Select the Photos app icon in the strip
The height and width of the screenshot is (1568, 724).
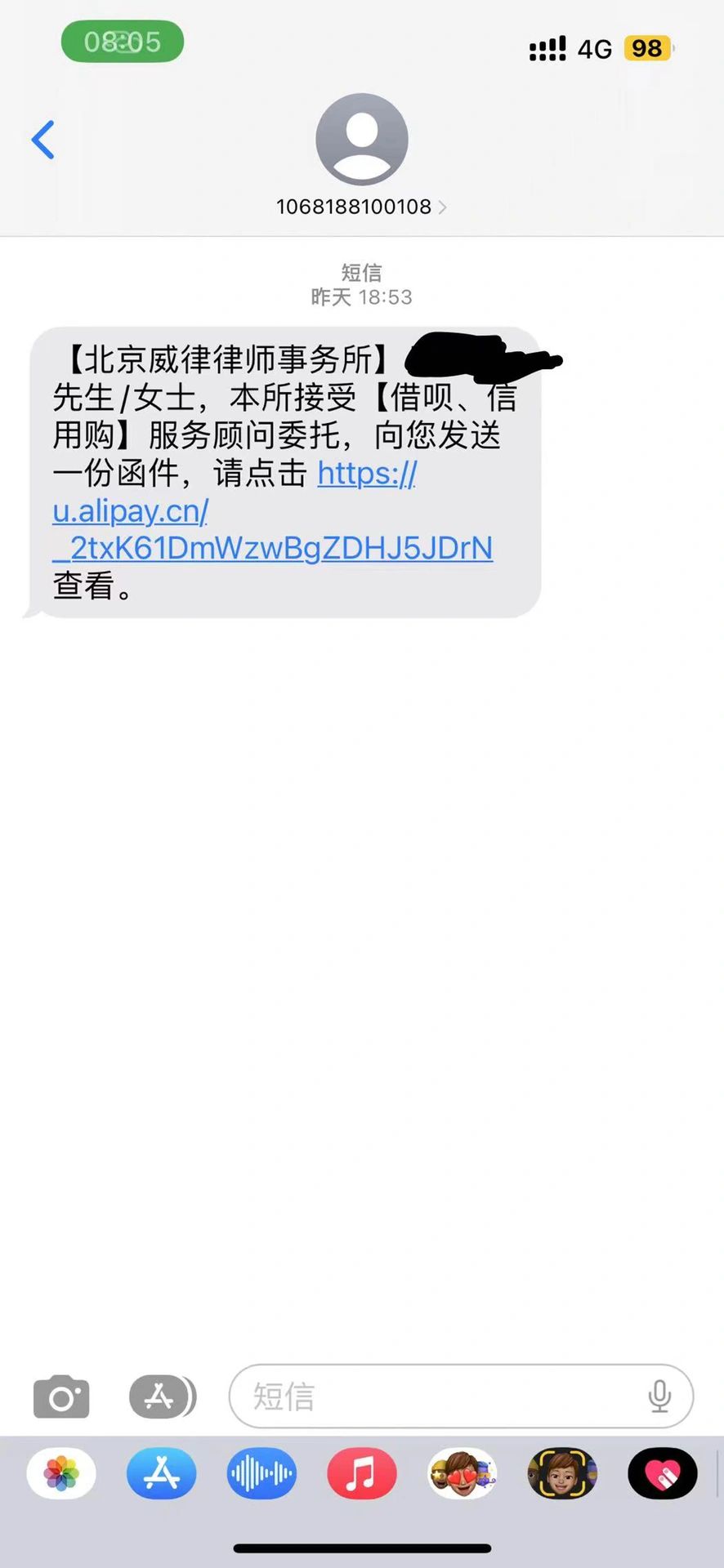click(61, 1474)
